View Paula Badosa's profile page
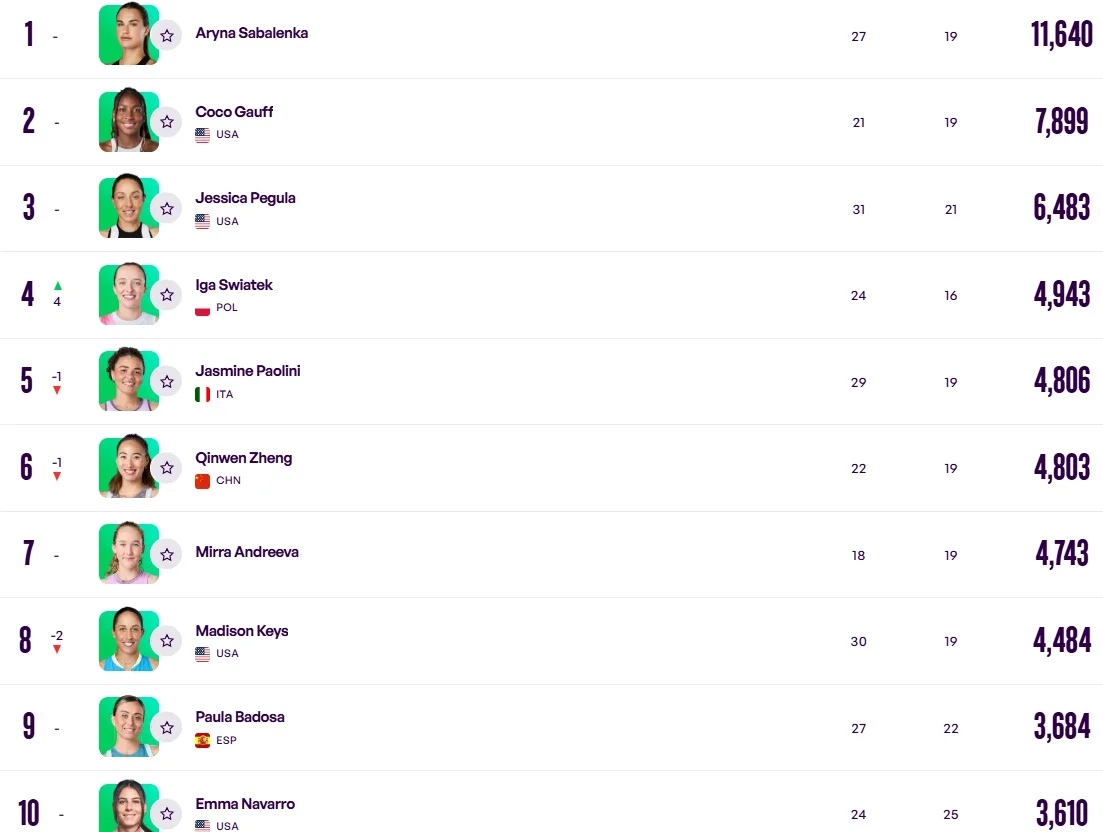 tap(239, 717)
